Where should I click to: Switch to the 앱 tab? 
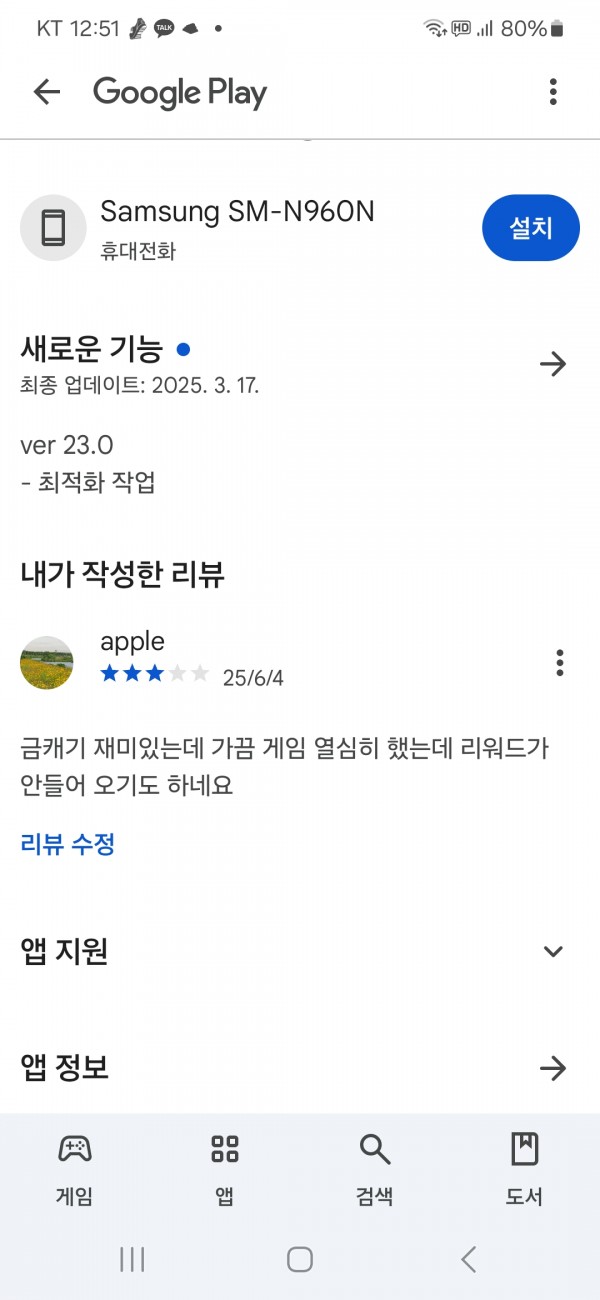pos(225,1168)
